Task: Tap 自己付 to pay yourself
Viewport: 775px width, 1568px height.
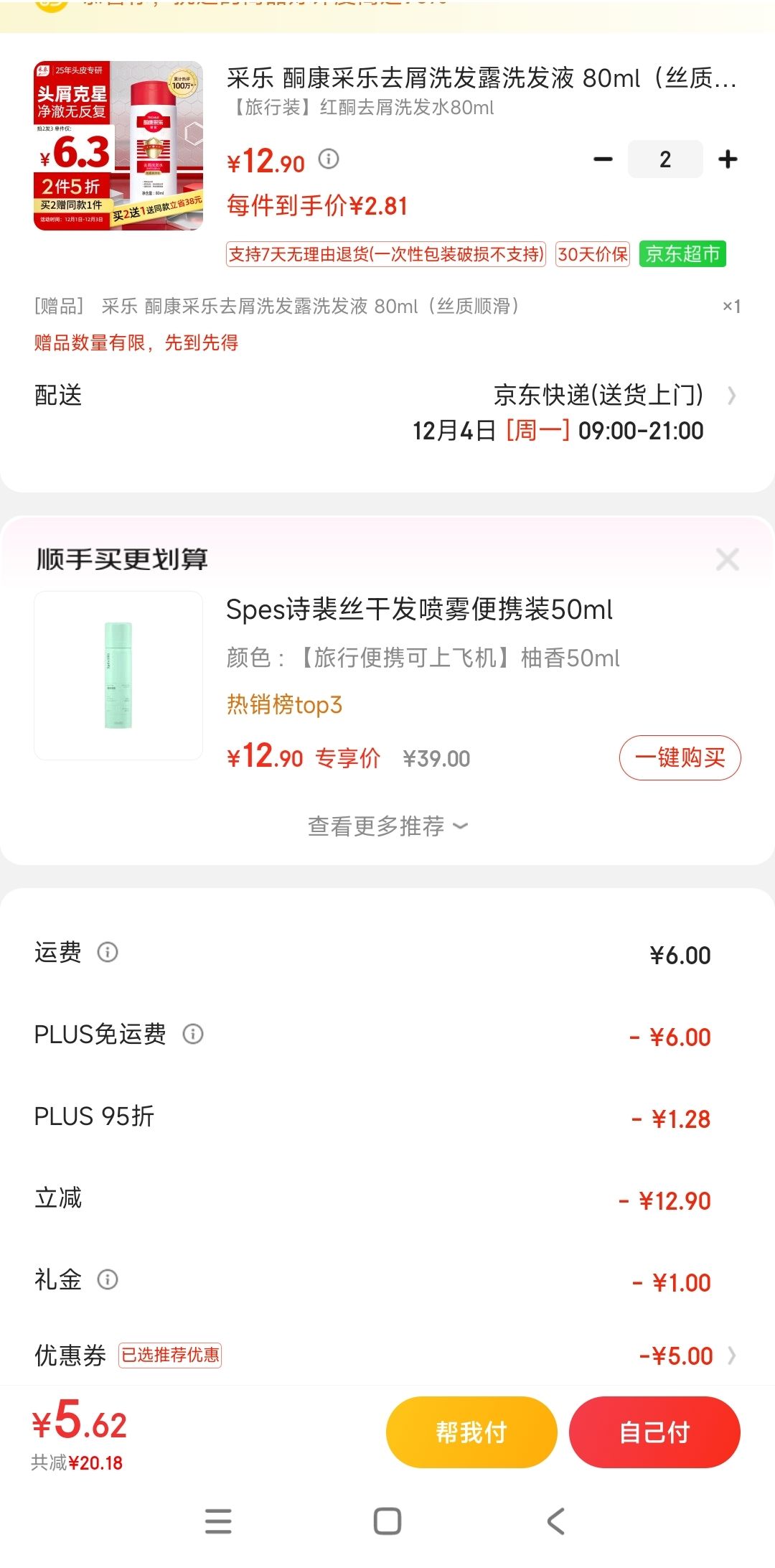Action: click(x=654, y=1432)
